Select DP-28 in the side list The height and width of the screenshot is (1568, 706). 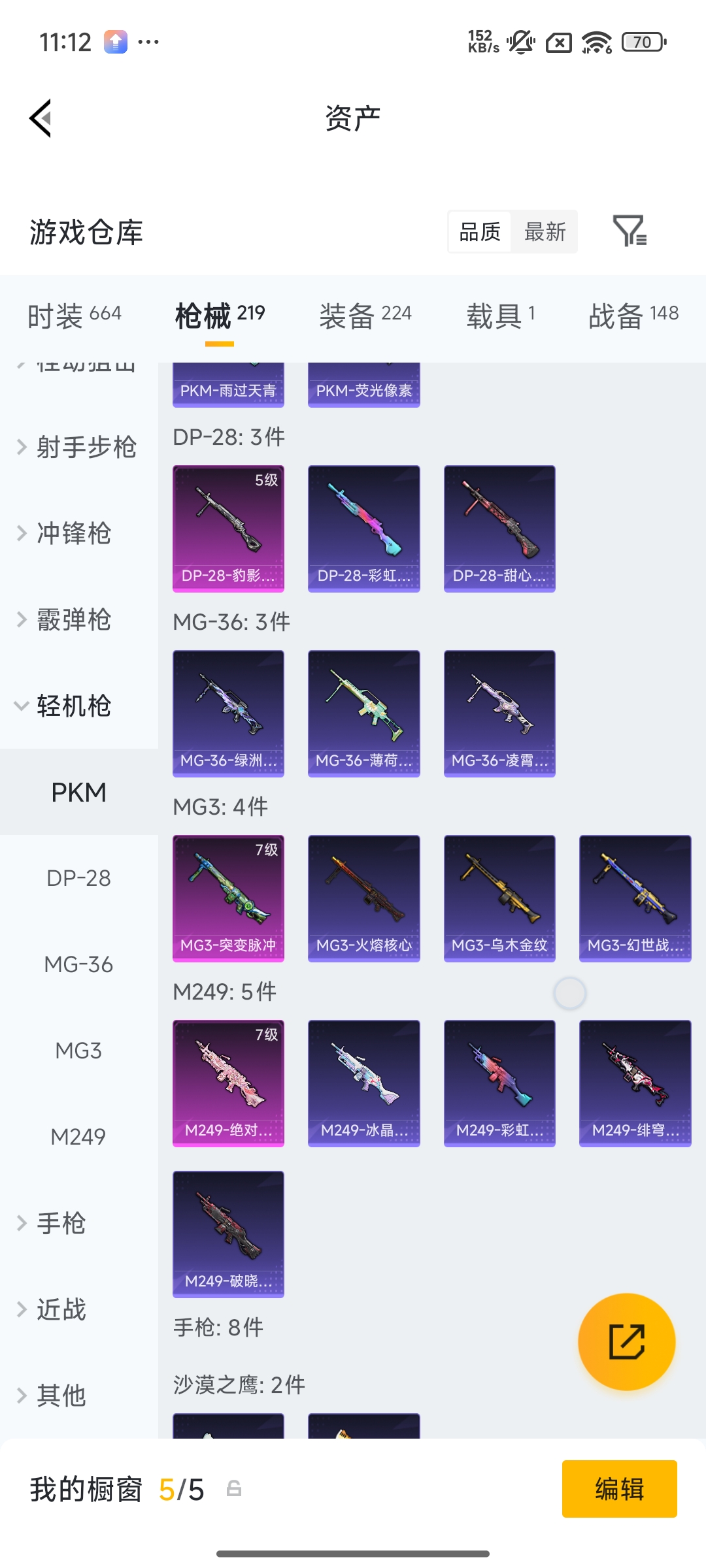[x=78, y=878]
